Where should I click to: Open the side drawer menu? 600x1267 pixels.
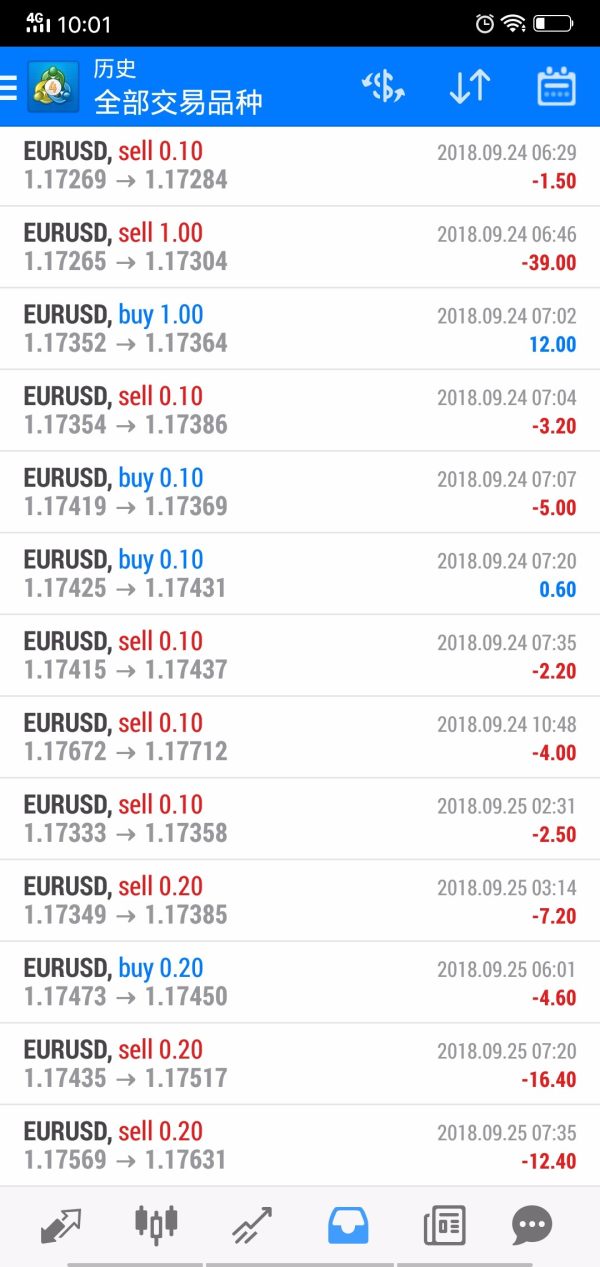[10, 88]
